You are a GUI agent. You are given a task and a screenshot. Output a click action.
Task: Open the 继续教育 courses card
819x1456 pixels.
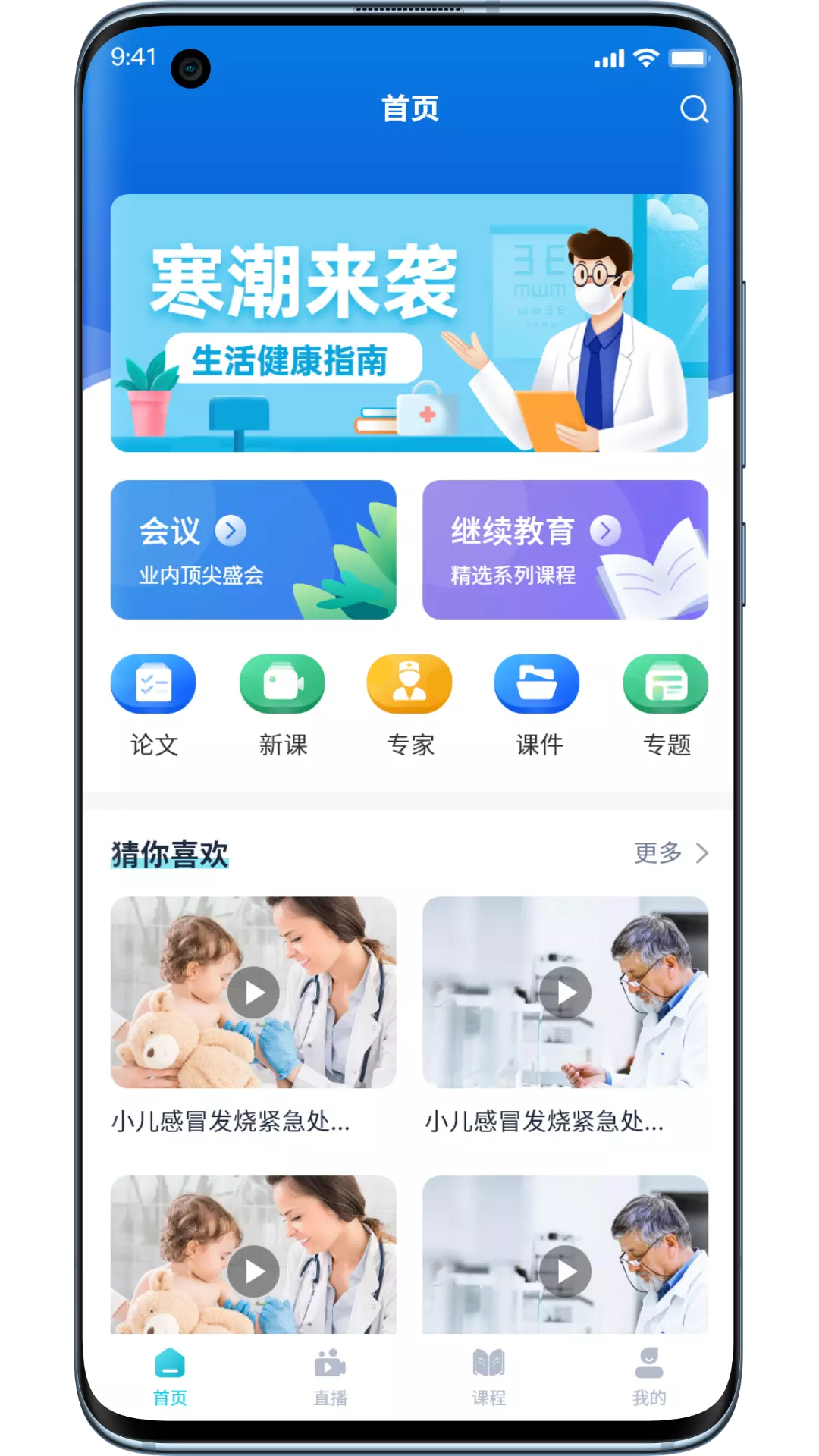coord(565,550)
